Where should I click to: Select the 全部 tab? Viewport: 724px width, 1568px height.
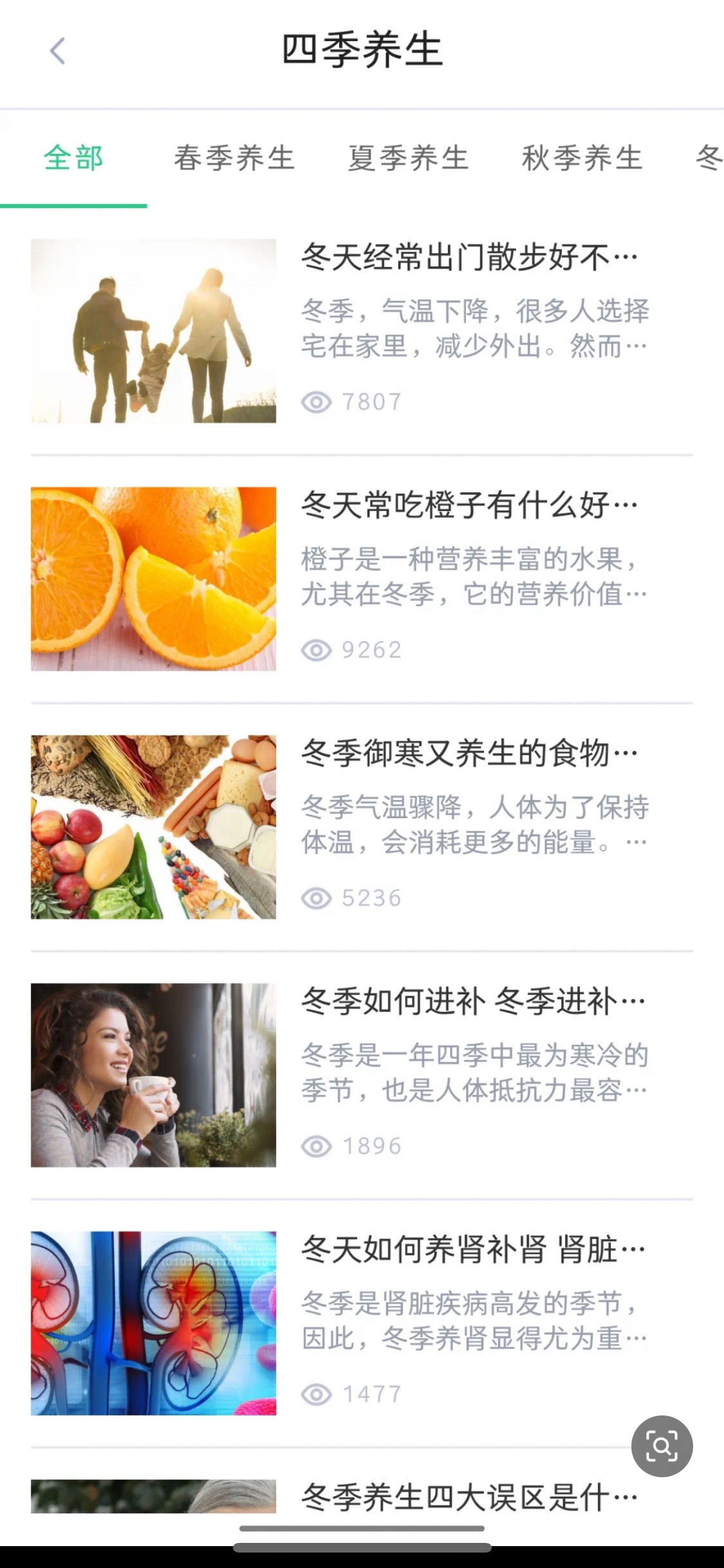pos(73,158)
